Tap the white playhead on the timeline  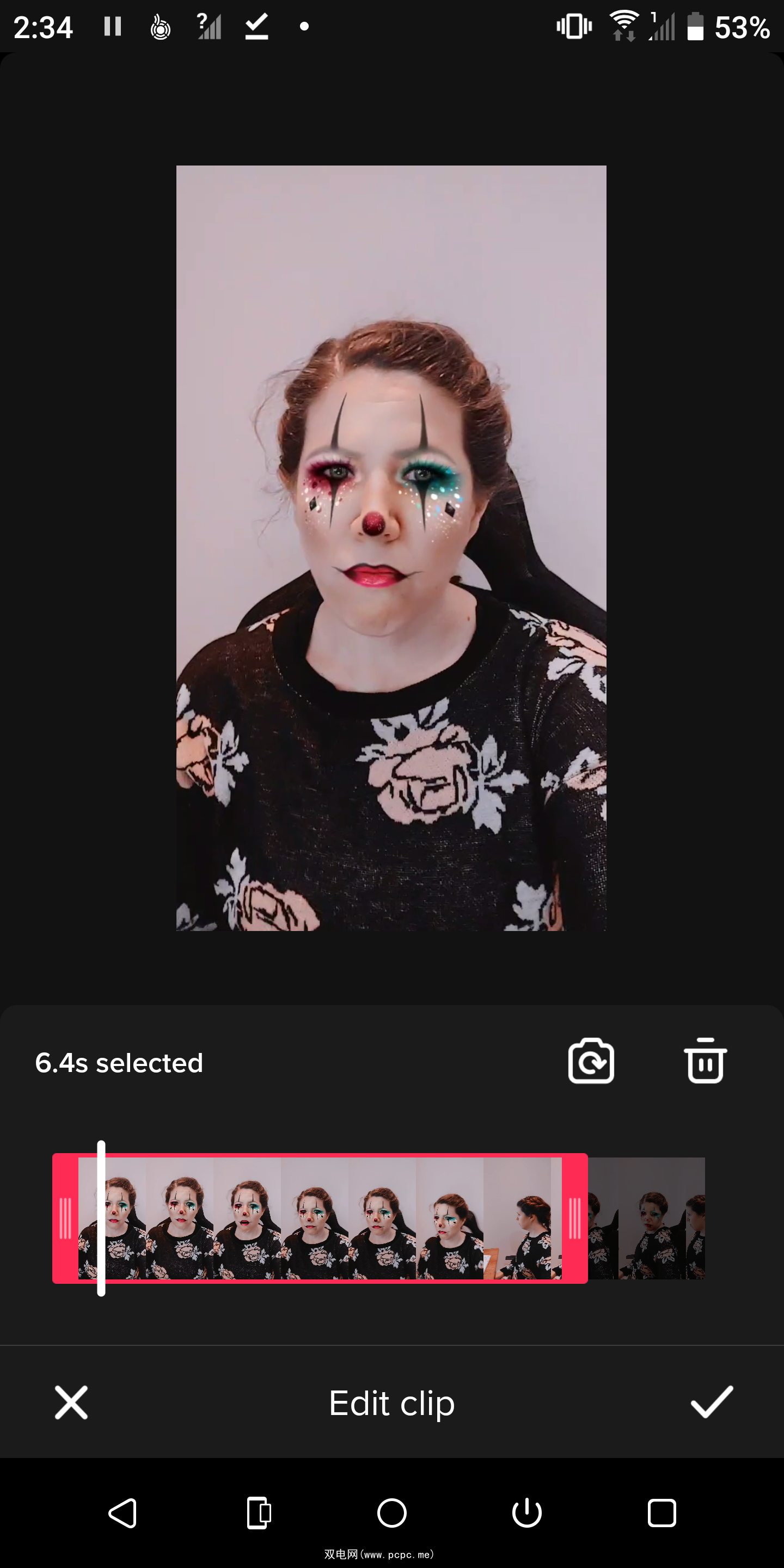pos(101,1218)
